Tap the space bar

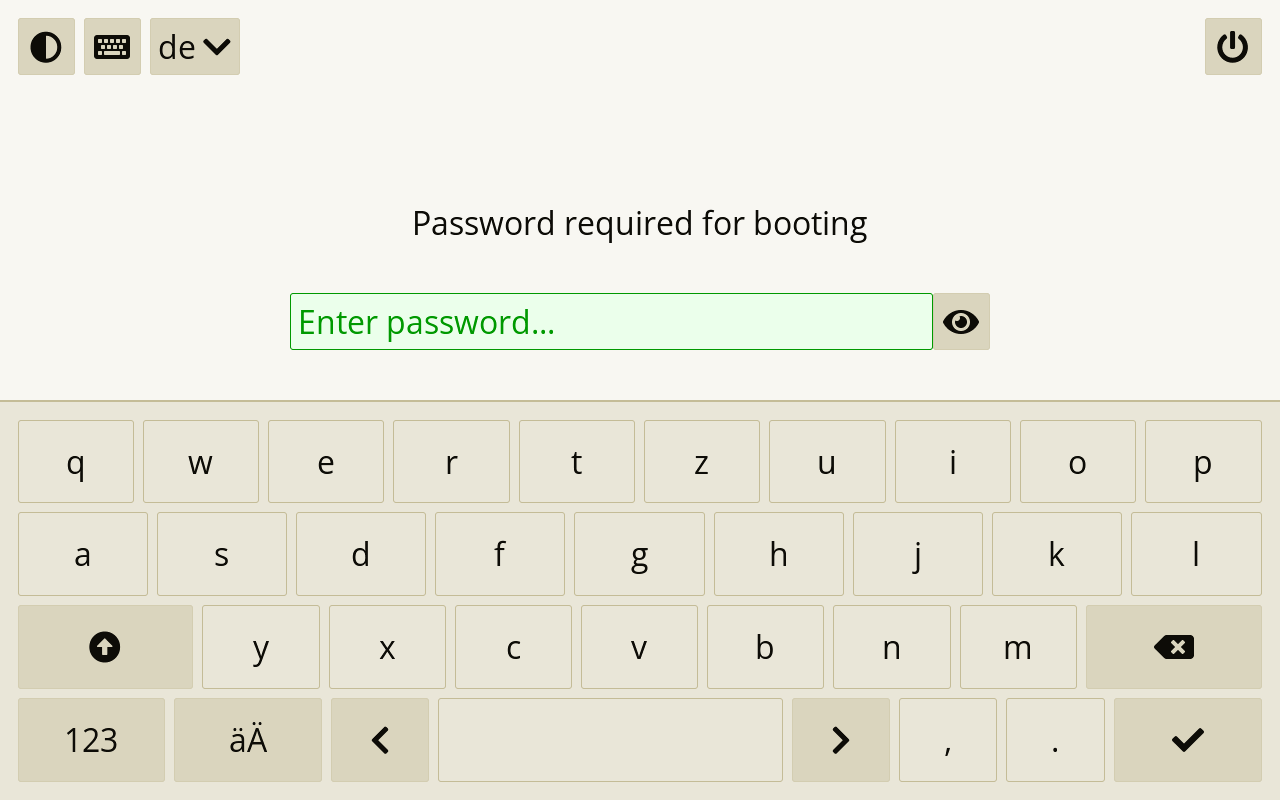(610, 740)
